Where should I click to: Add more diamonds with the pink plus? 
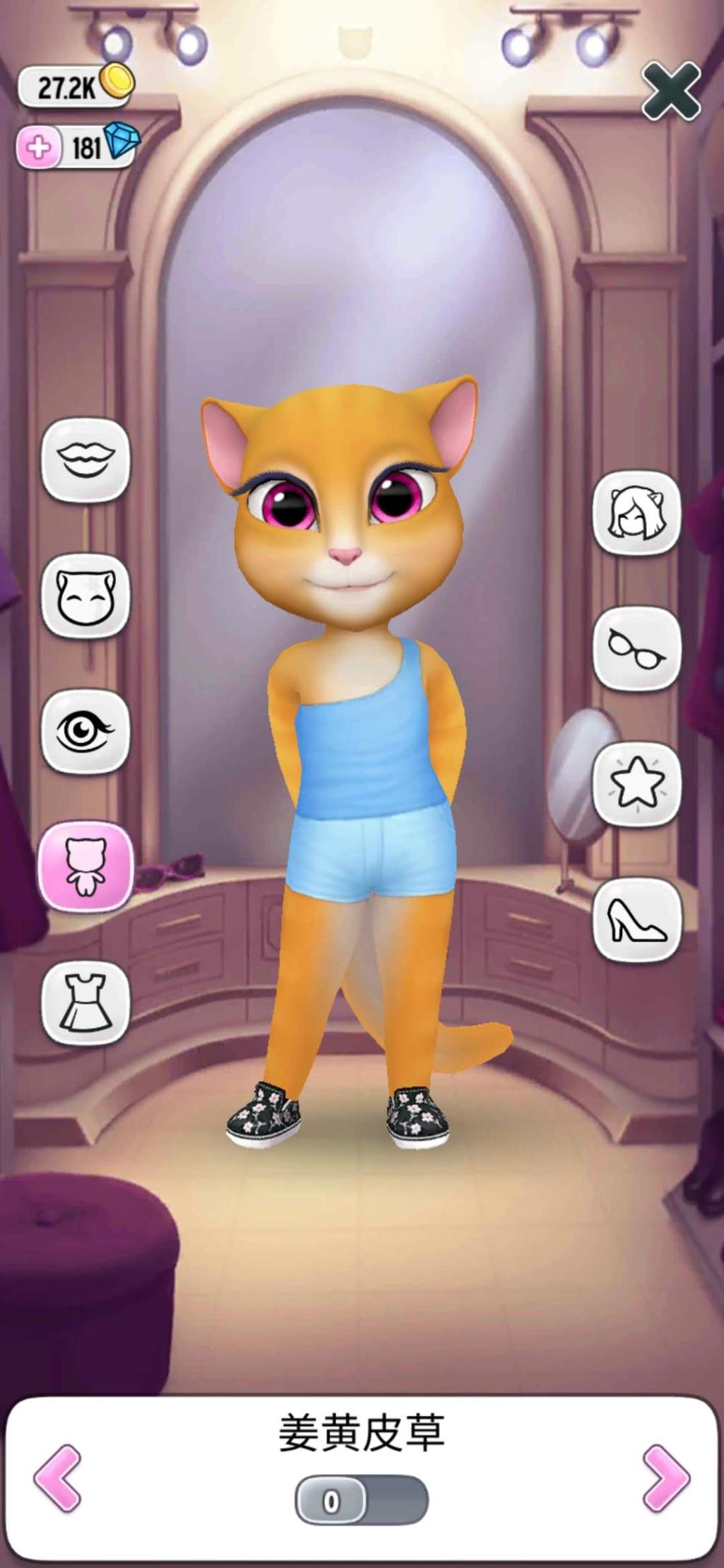38,148
